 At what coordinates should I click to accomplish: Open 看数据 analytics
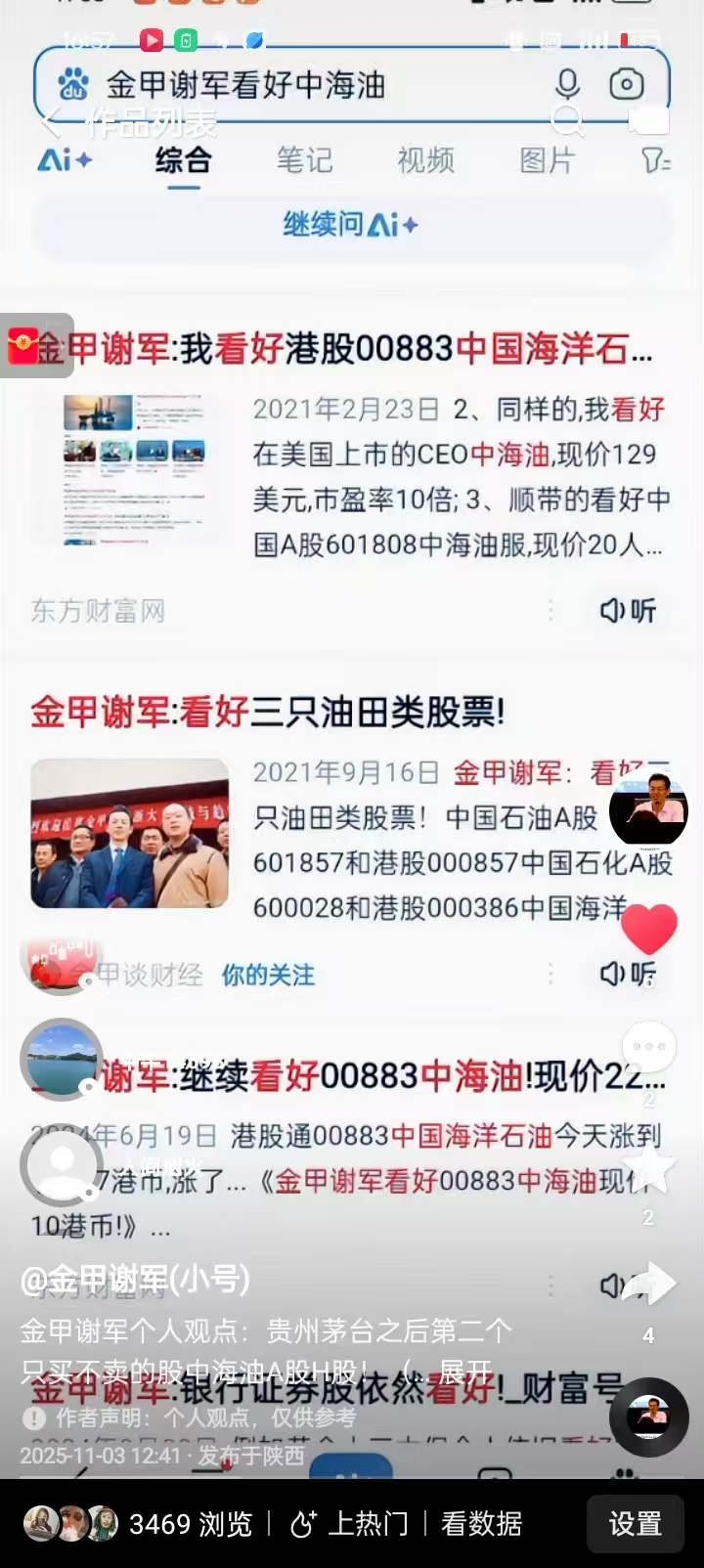click(x=481, y=1524)
